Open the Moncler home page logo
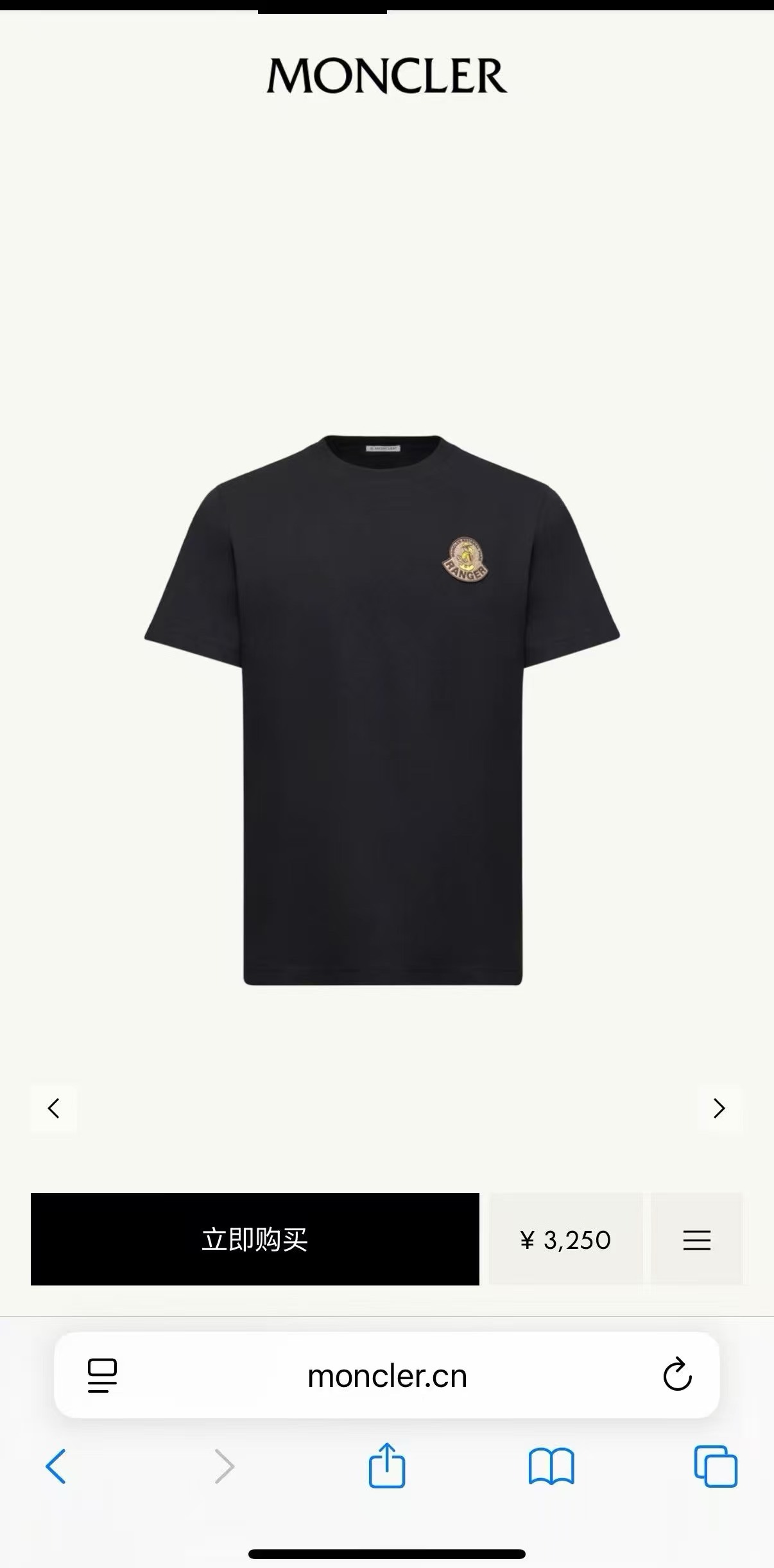This screenshot has width=774, height=1568. point(386,76)
